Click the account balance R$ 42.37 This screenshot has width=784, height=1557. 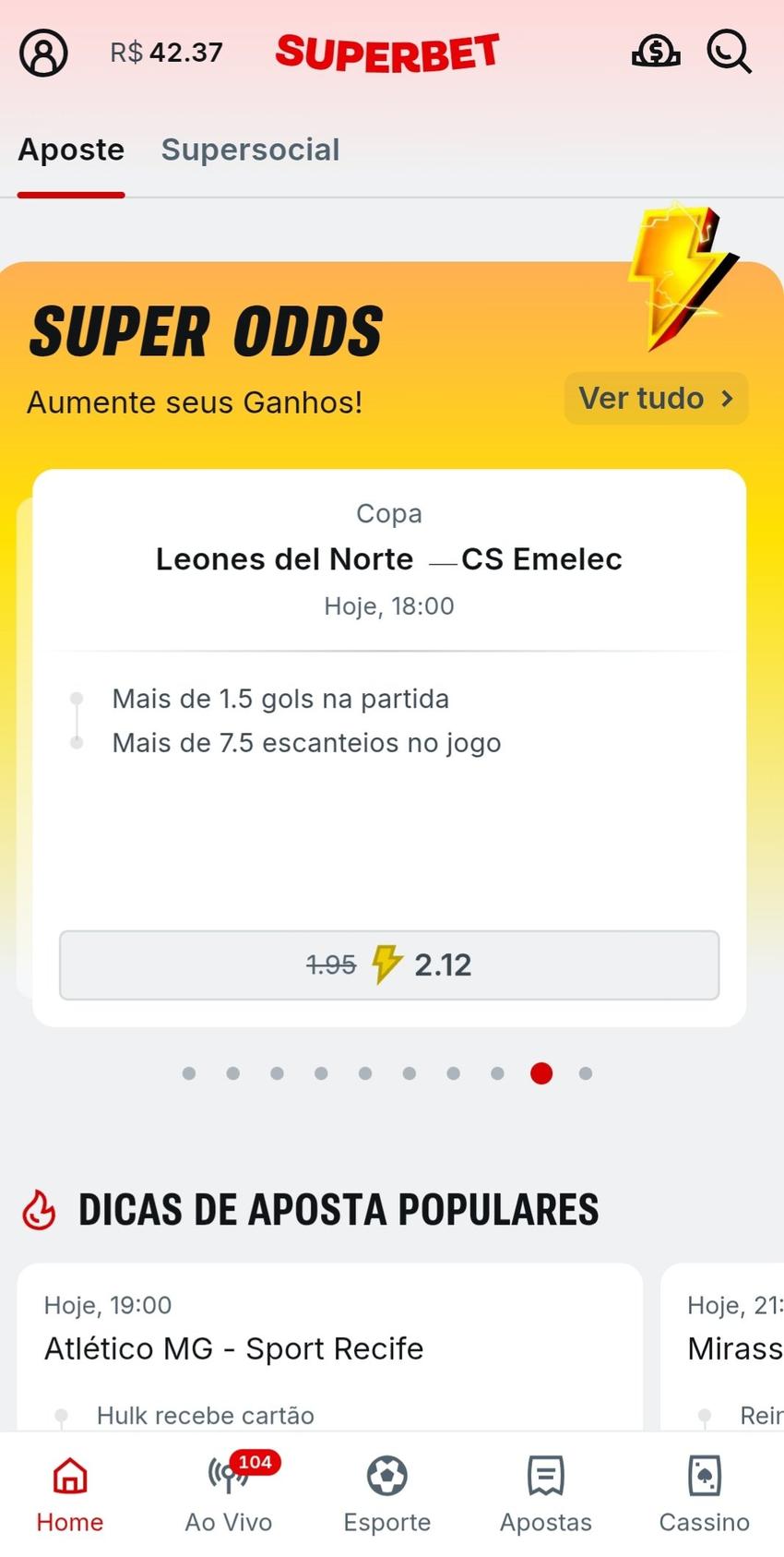[x=166, y=53]
